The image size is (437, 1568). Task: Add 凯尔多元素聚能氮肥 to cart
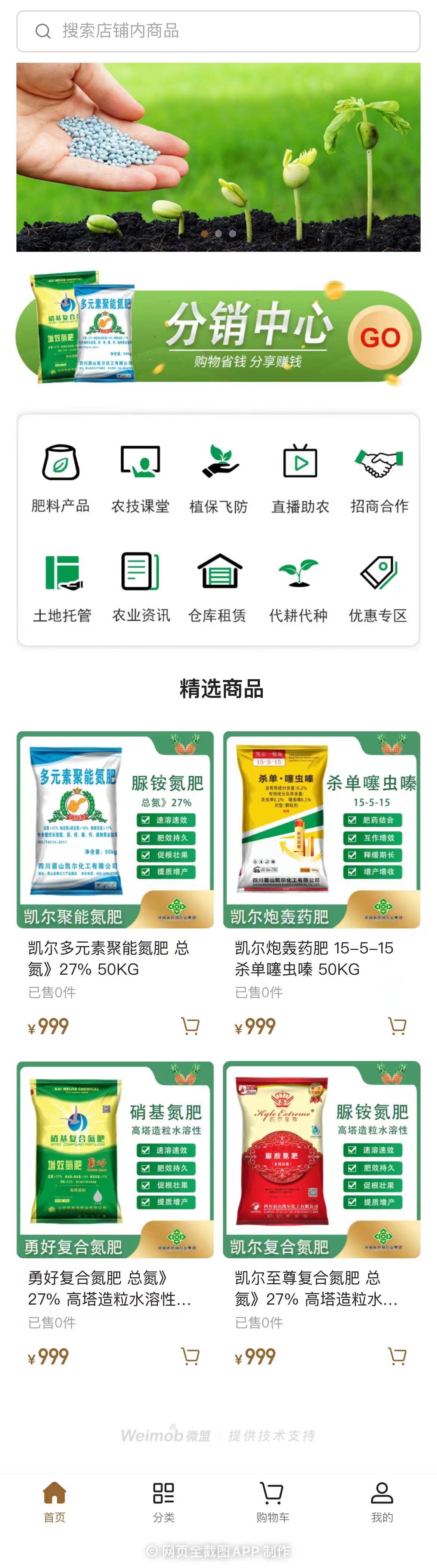pyautogui.click(x=190, y=1026)
